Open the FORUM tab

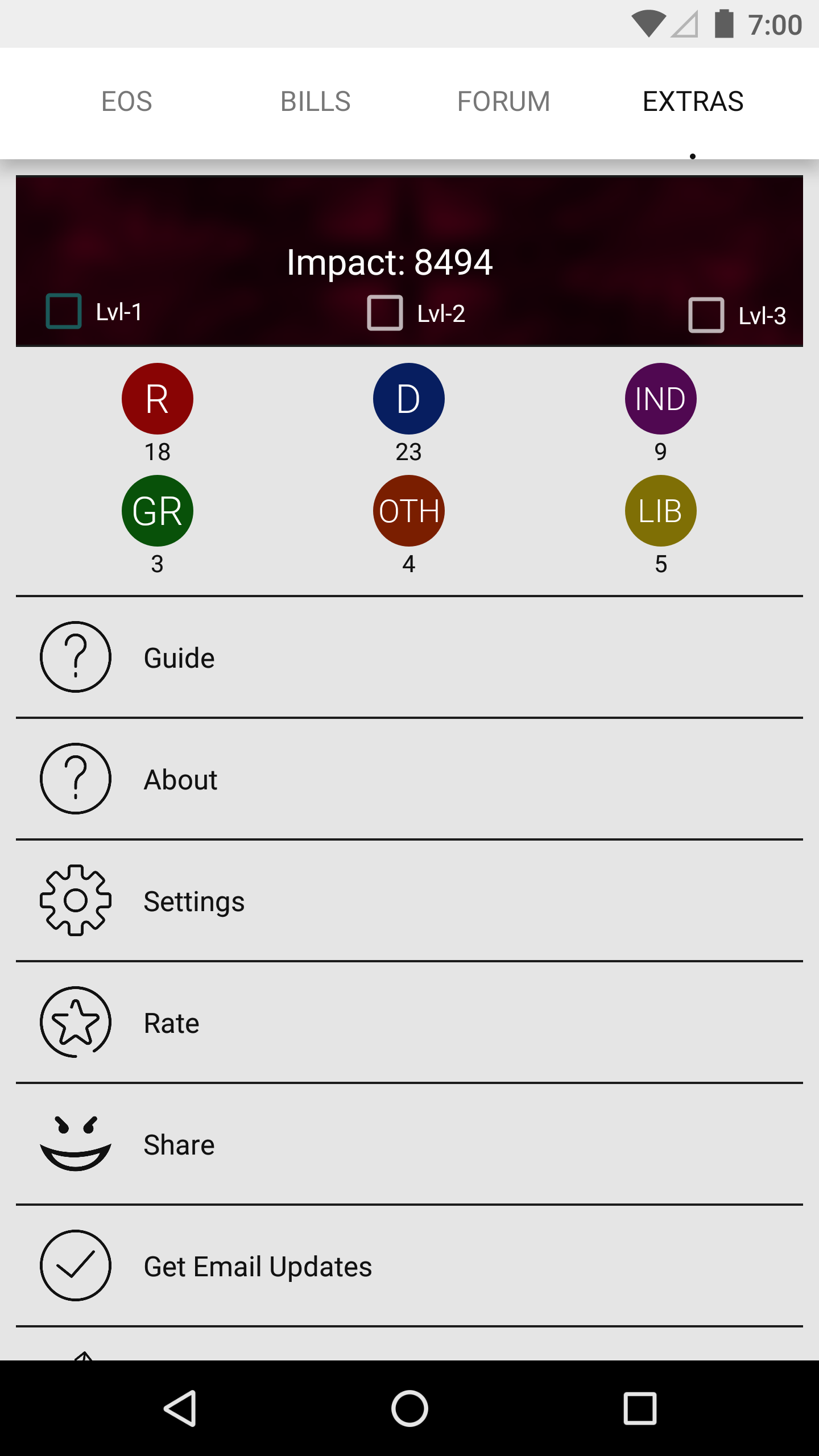(504, 102)
